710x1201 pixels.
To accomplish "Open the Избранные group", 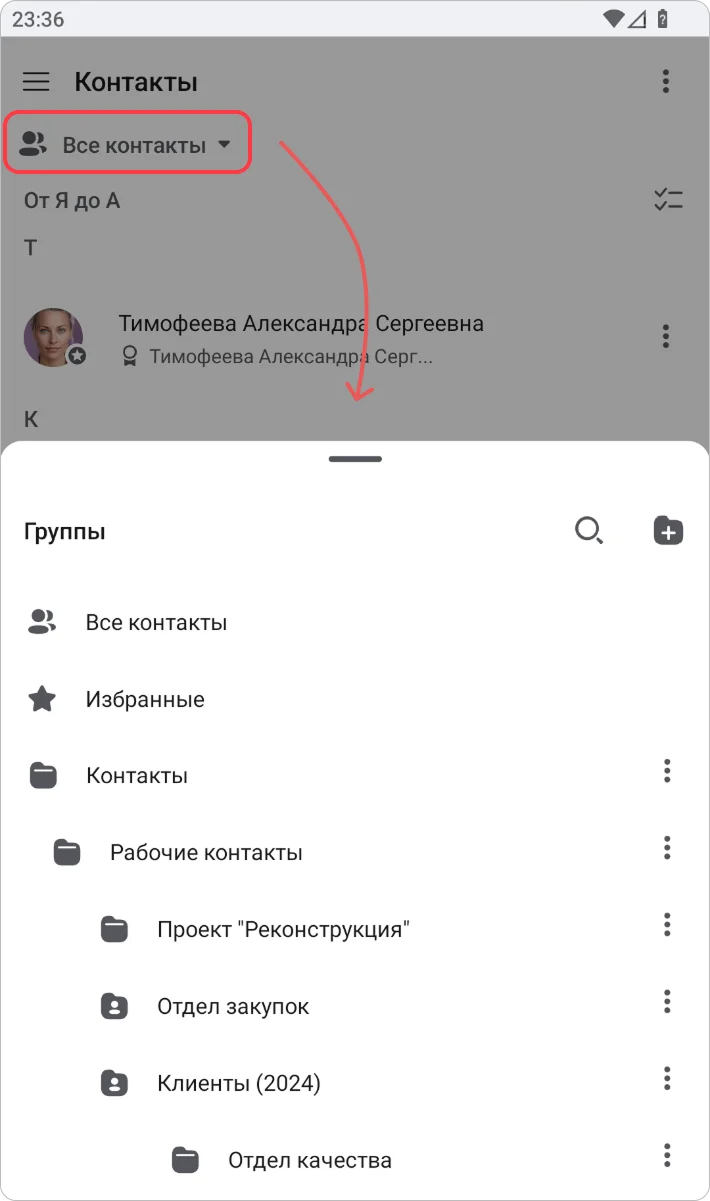I will click(145, 699).
